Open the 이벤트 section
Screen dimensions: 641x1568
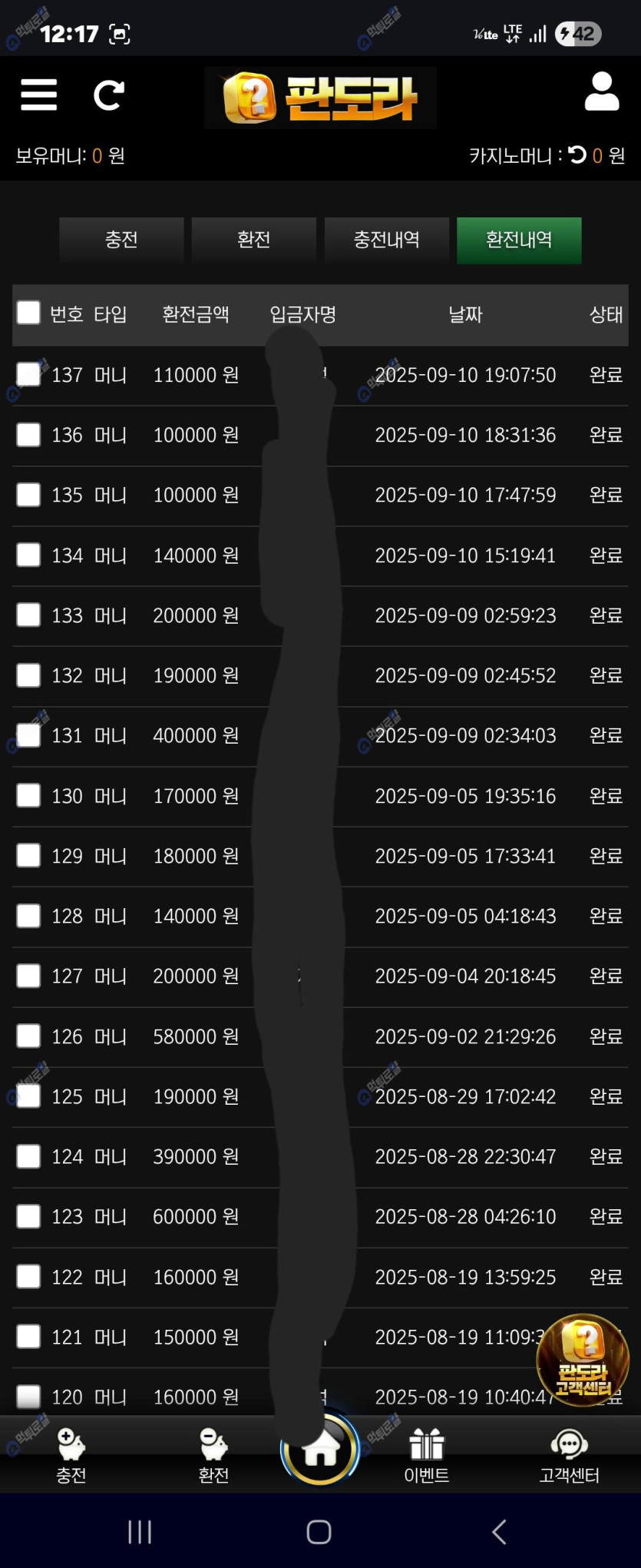coord(427,1455)
